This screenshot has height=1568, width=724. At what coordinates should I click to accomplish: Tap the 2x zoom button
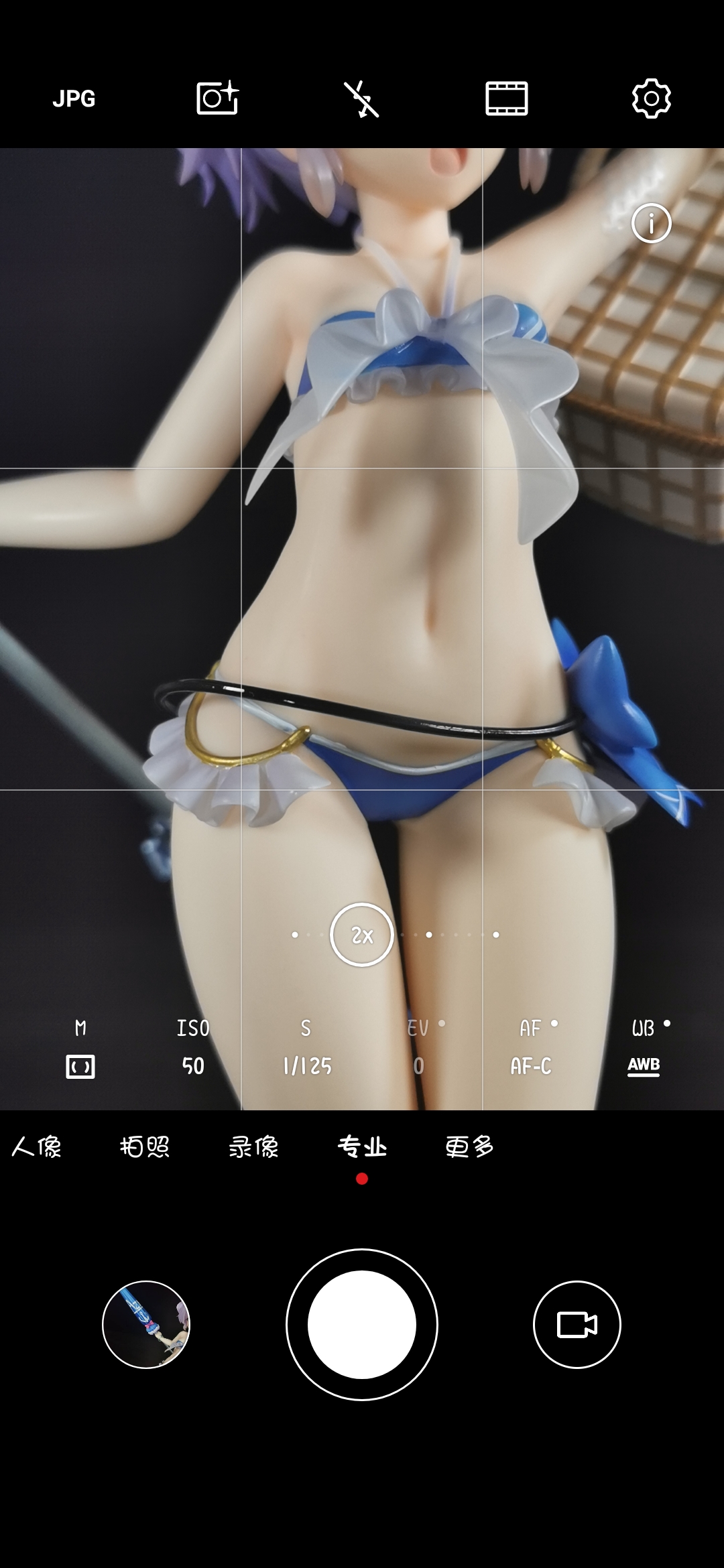point(362,935)
